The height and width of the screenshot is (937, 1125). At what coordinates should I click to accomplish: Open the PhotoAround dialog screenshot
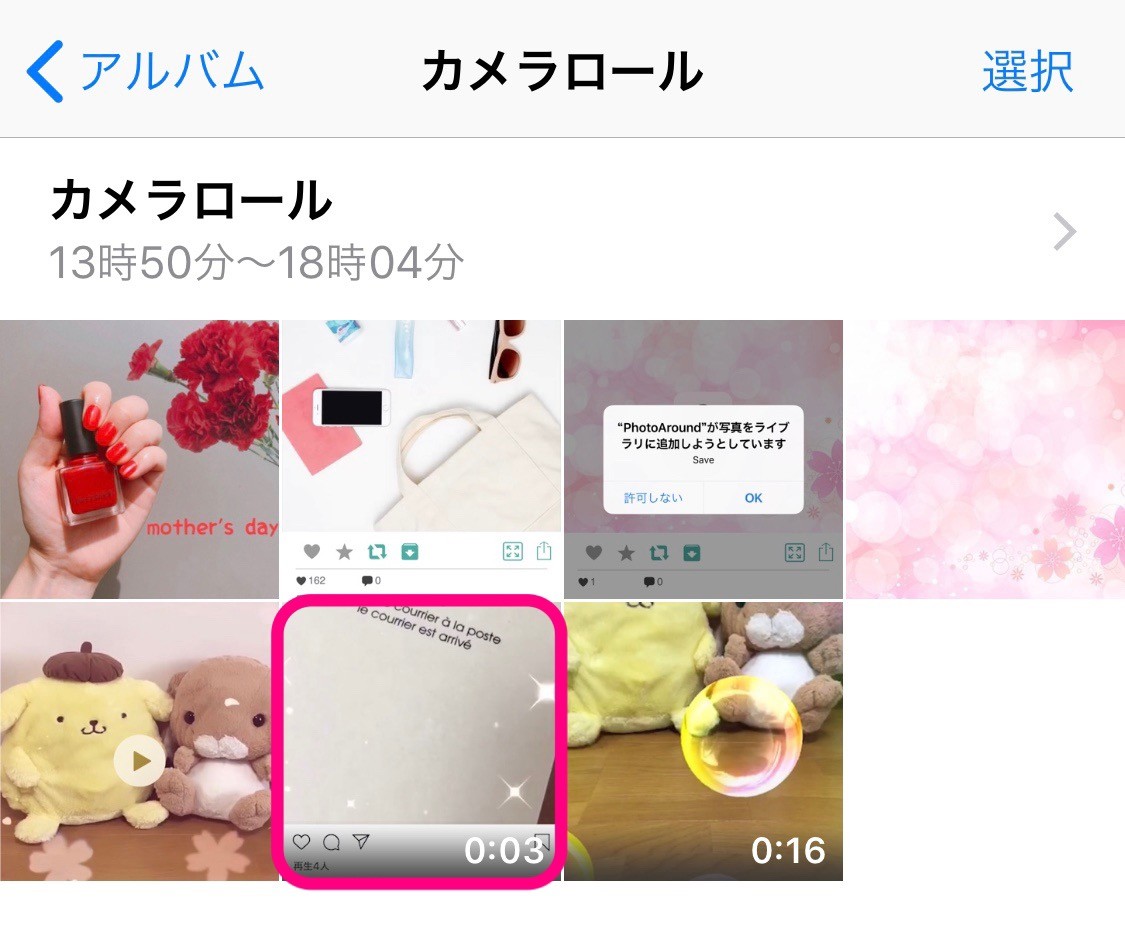(x=703, y=459)
